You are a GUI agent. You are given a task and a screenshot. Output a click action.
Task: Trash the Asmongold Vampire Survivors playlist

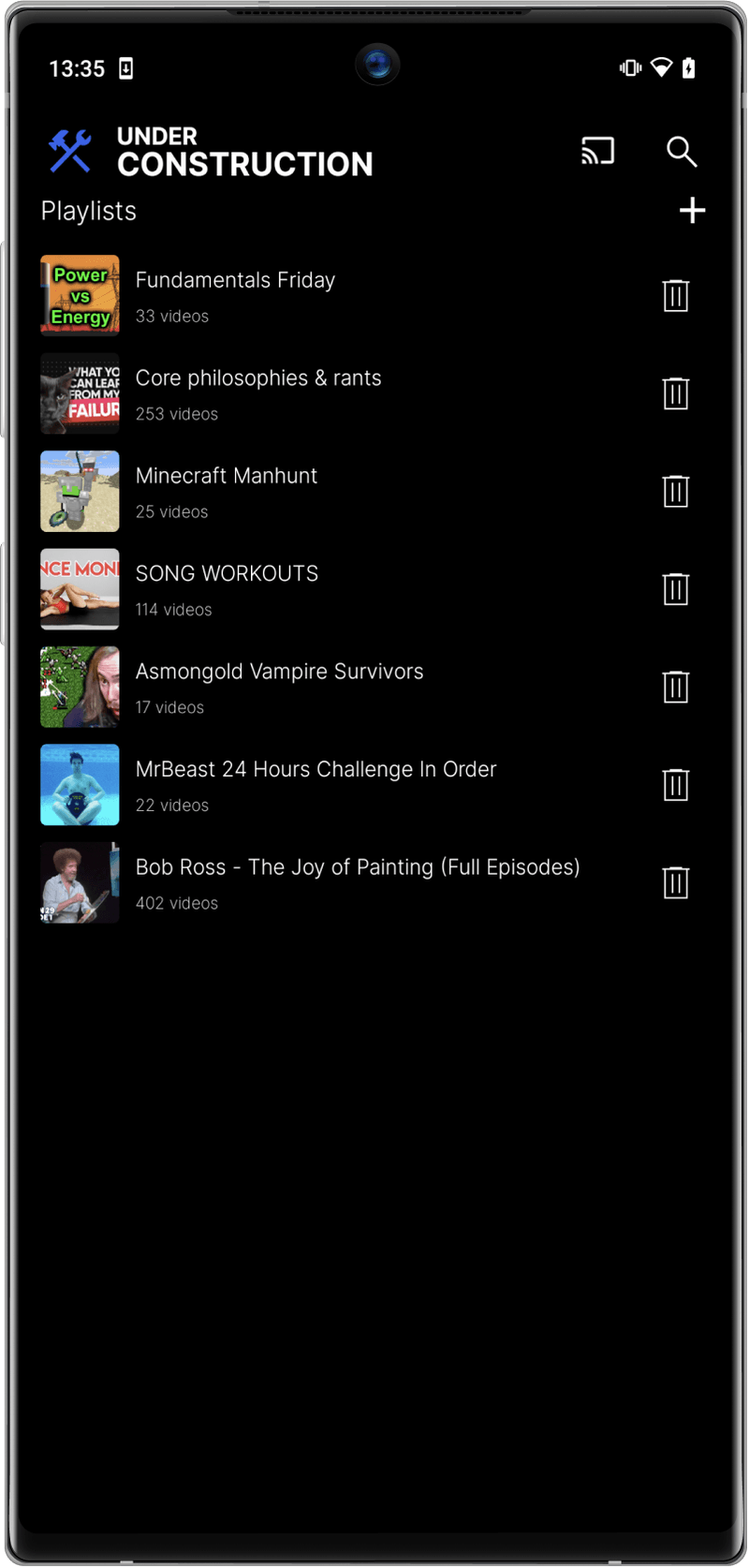[x=675, y=688]
